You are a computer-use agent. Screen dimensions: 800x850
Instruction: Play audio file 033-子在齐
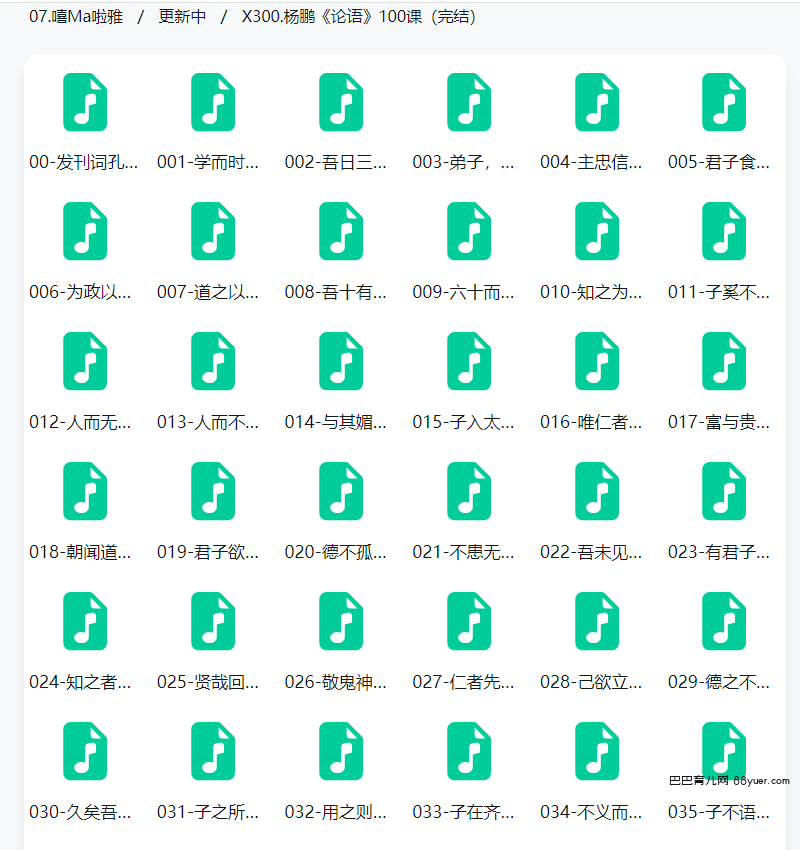(x=469, y=752)
